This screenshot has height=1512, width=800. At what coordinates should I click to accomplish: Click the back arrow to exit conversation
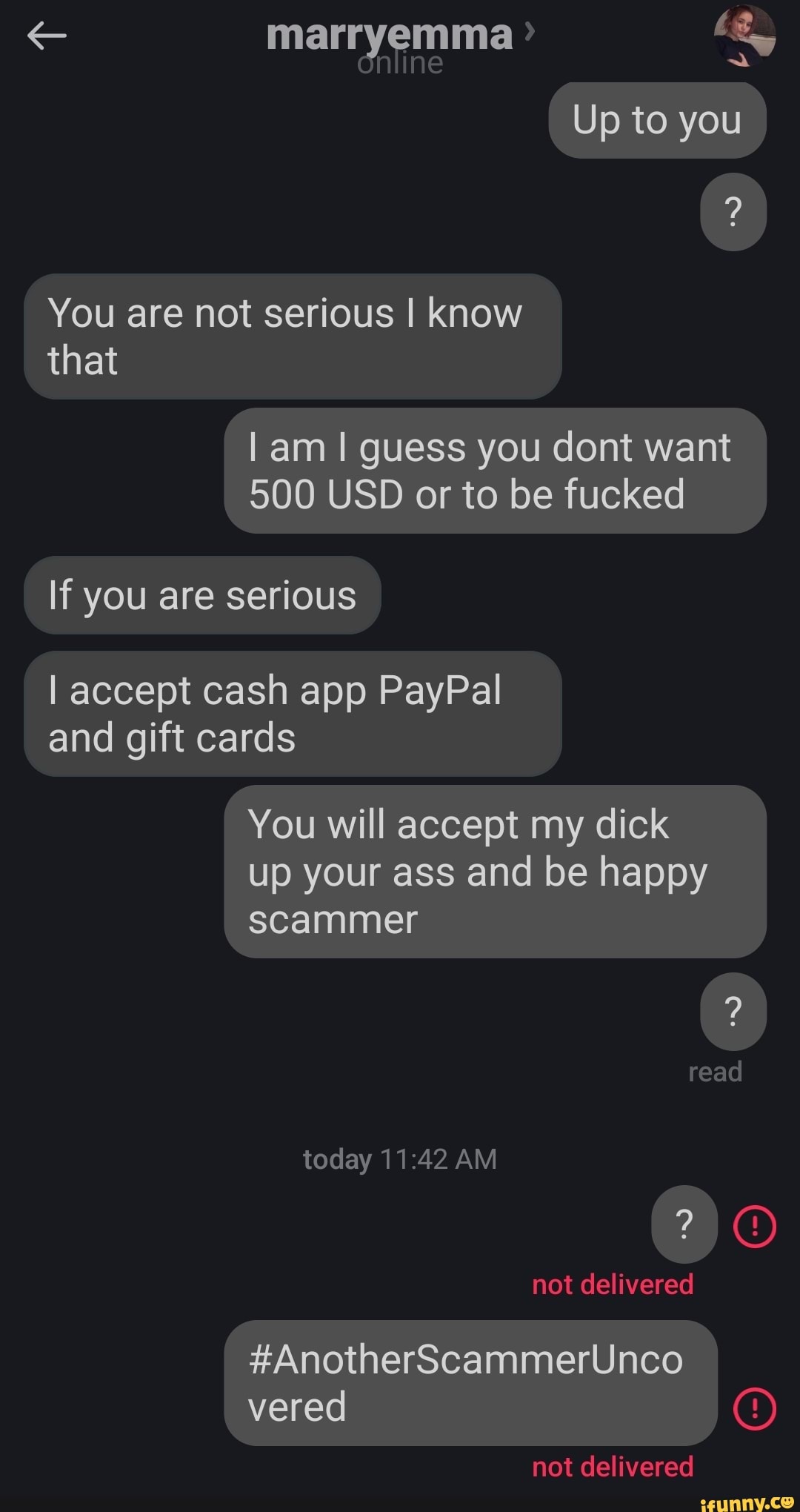[47, 39]
